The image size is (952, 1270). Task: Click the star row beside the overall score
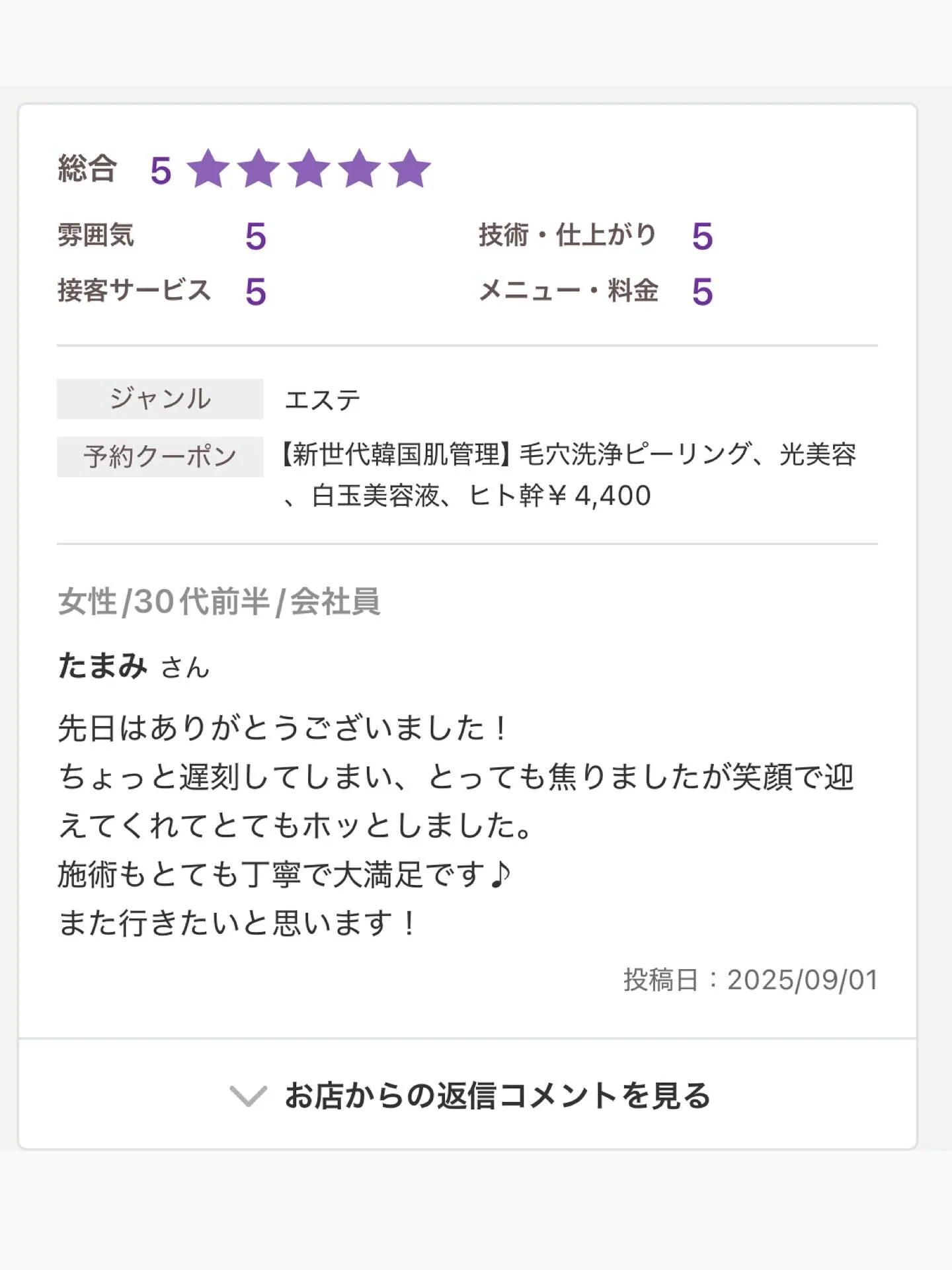point(309,169)
